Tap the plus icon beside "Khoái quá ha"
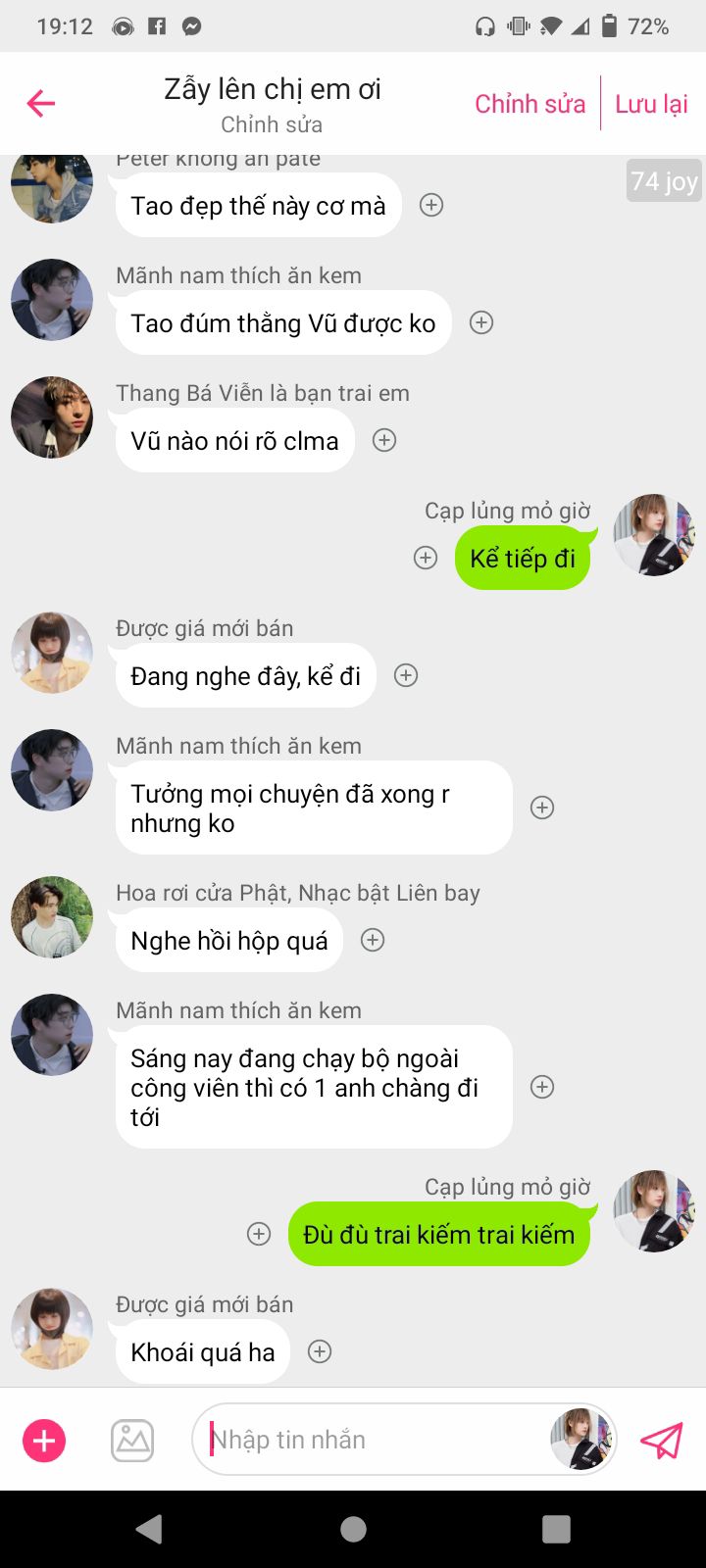Screen dimensions: 706x1568 [320, 1351]
